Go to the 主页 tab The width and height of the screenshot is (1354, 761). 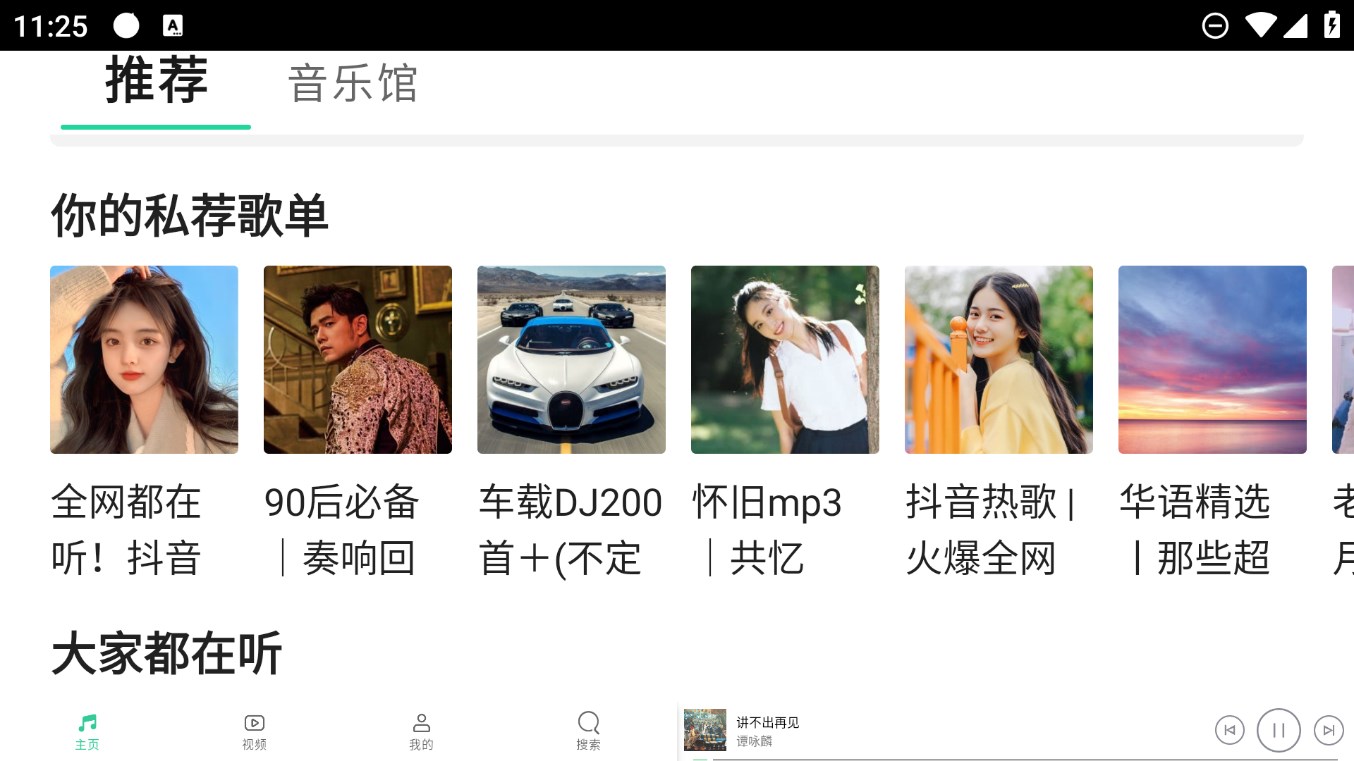click(x=87, y=731)
